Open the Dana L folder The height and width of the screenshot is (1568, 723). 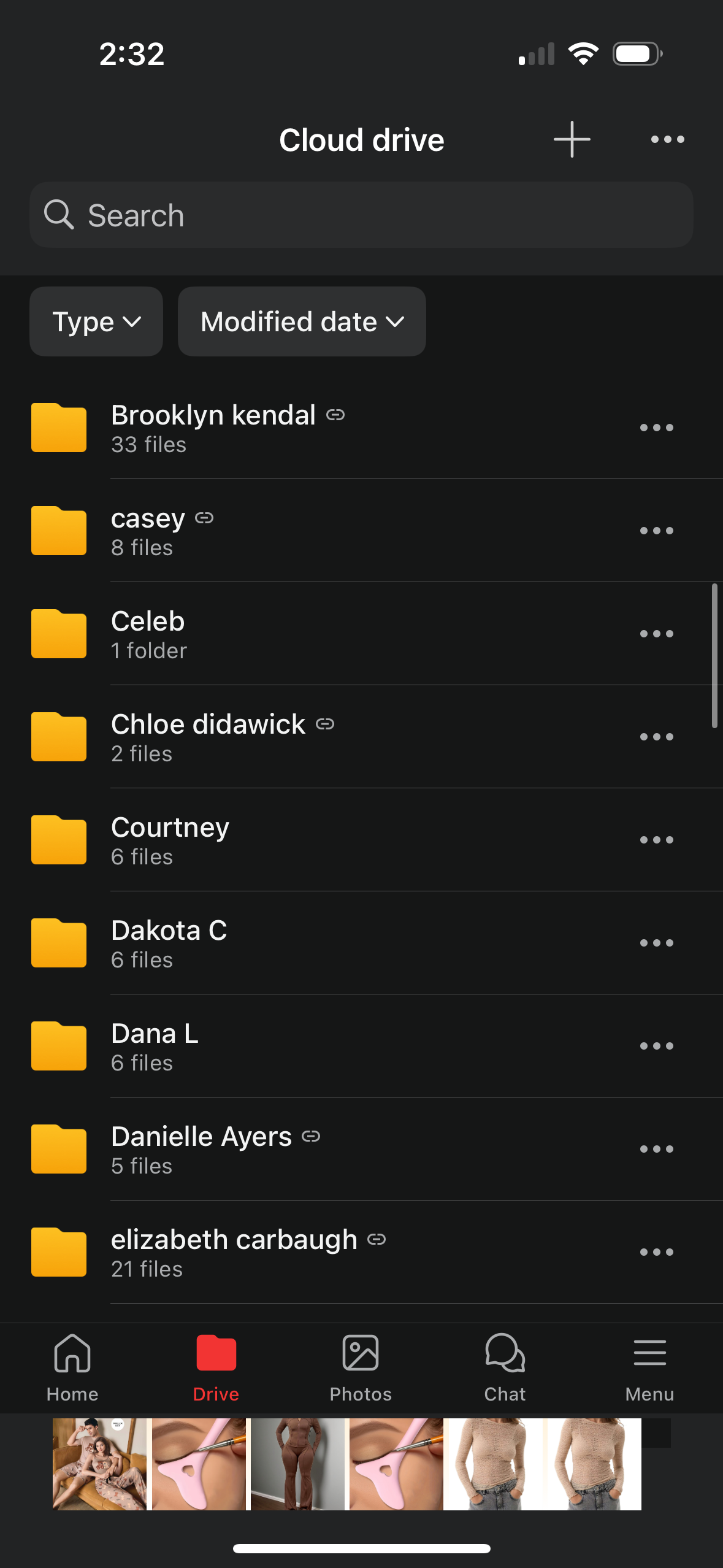[x=155, y=1046]
